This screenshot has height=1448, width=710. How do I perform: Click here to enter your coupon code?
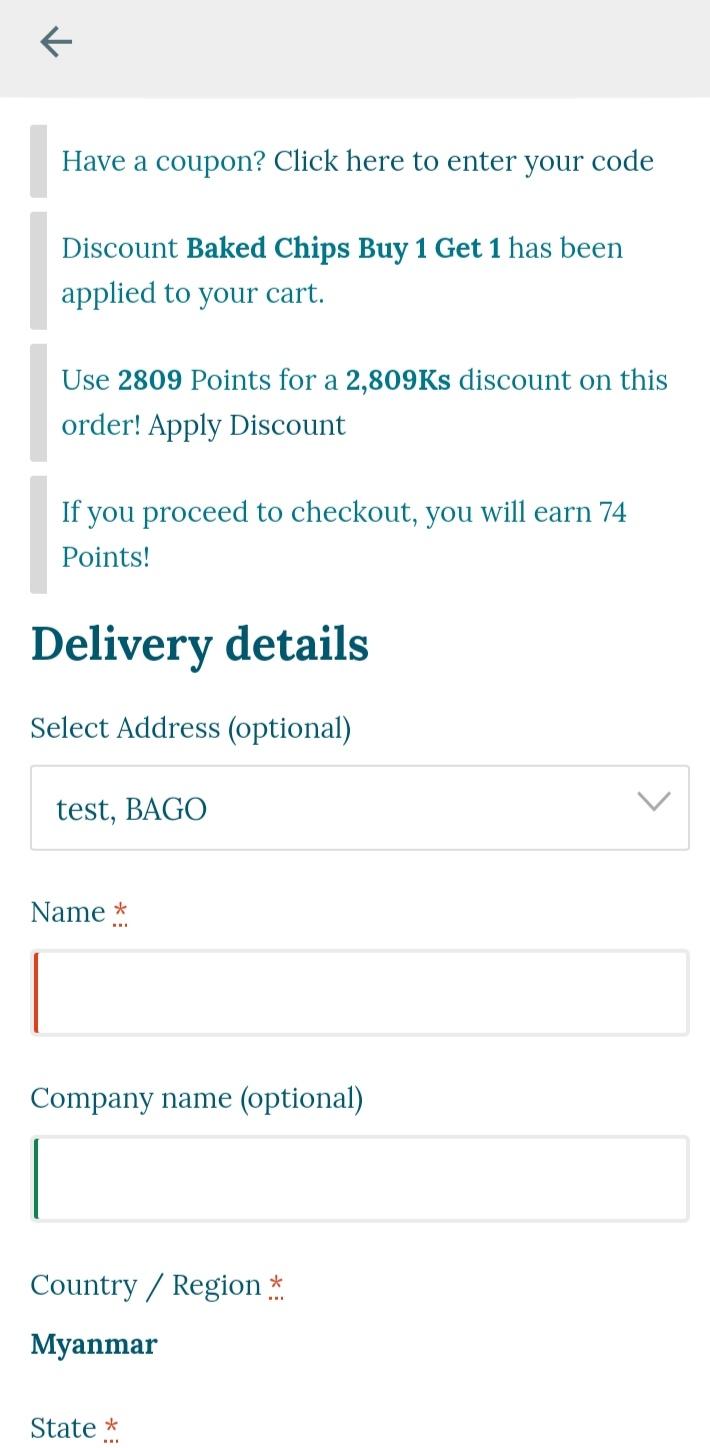[463, 162]
